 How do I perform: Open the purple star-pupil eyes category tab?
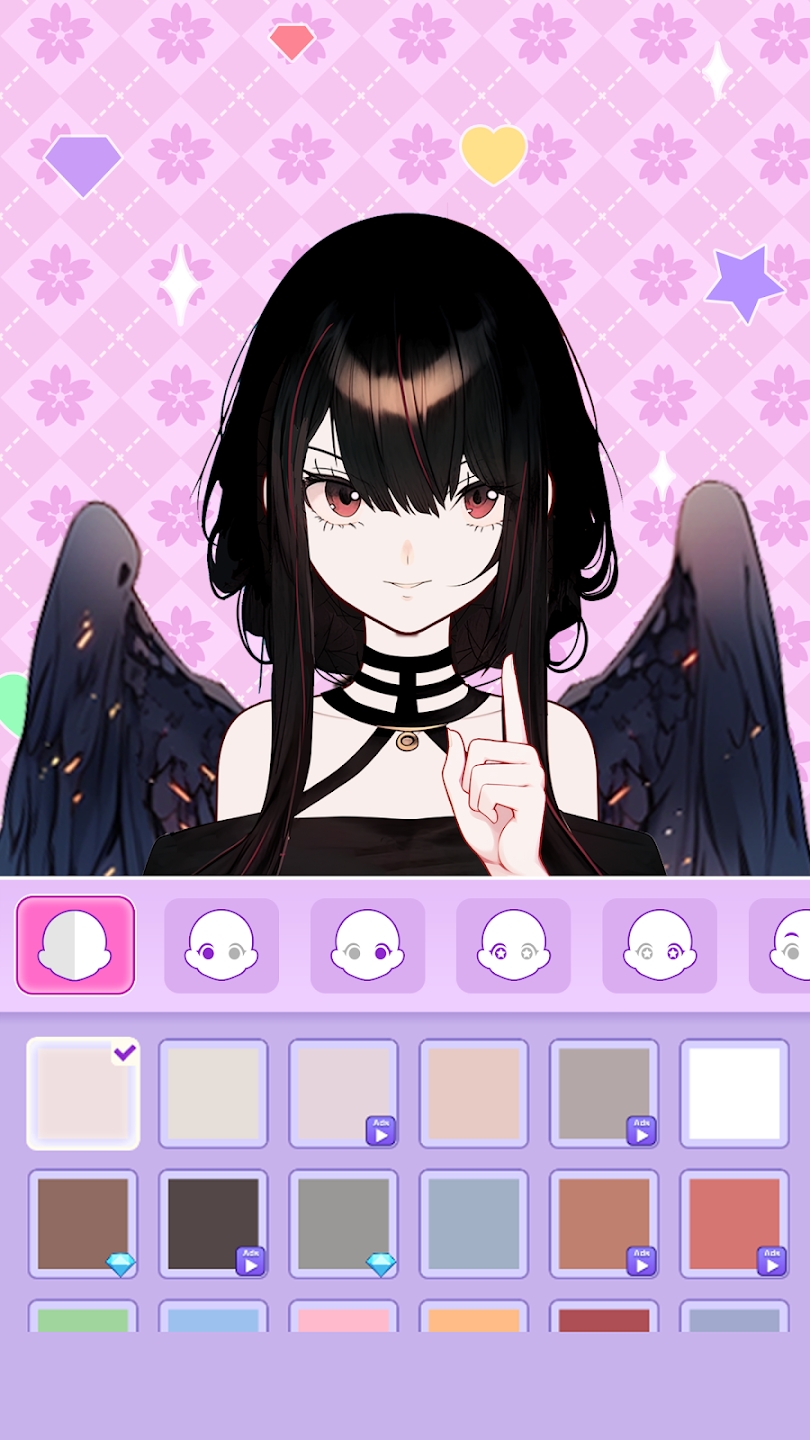[x=513, y=945]
